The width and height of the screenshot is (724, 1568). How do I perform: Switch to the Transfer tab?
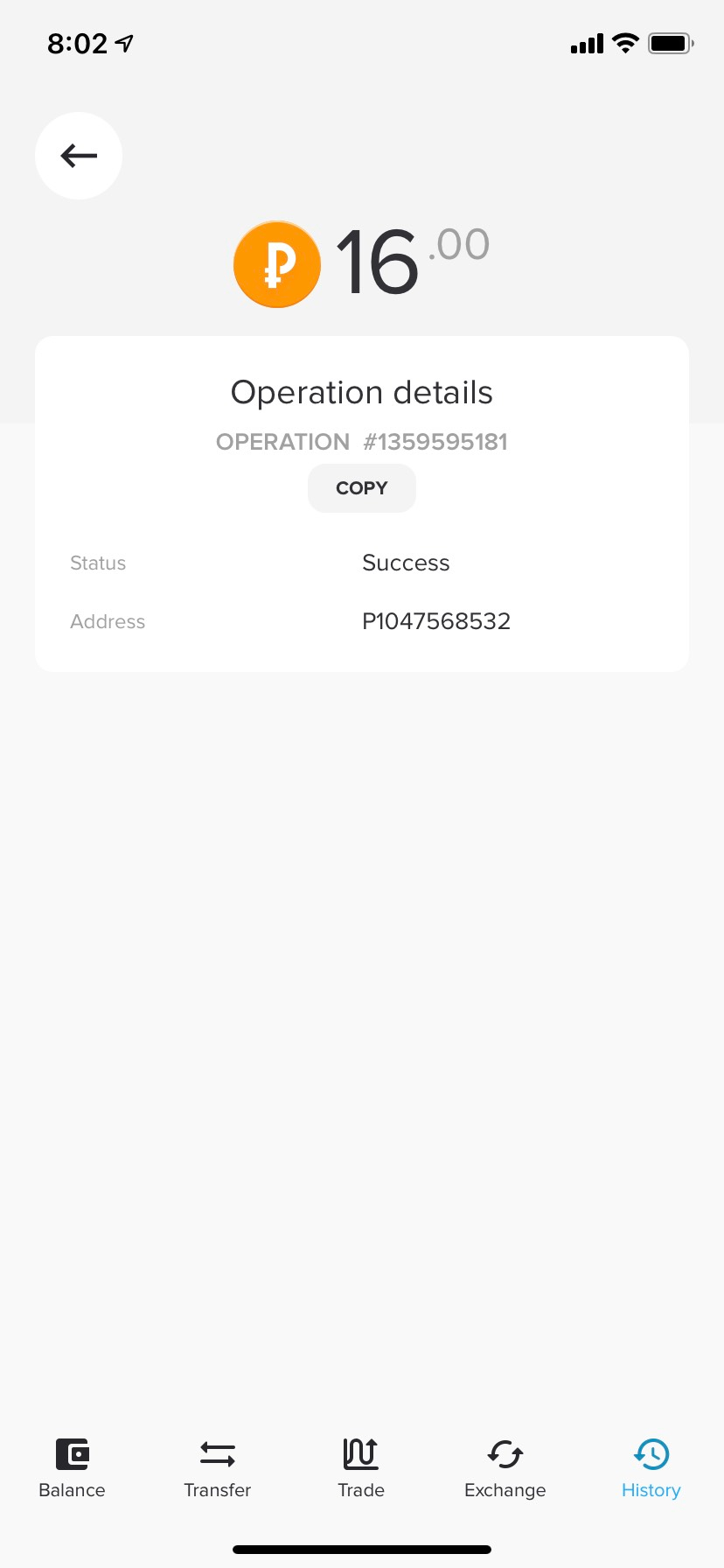click(x=217, y=1468)
